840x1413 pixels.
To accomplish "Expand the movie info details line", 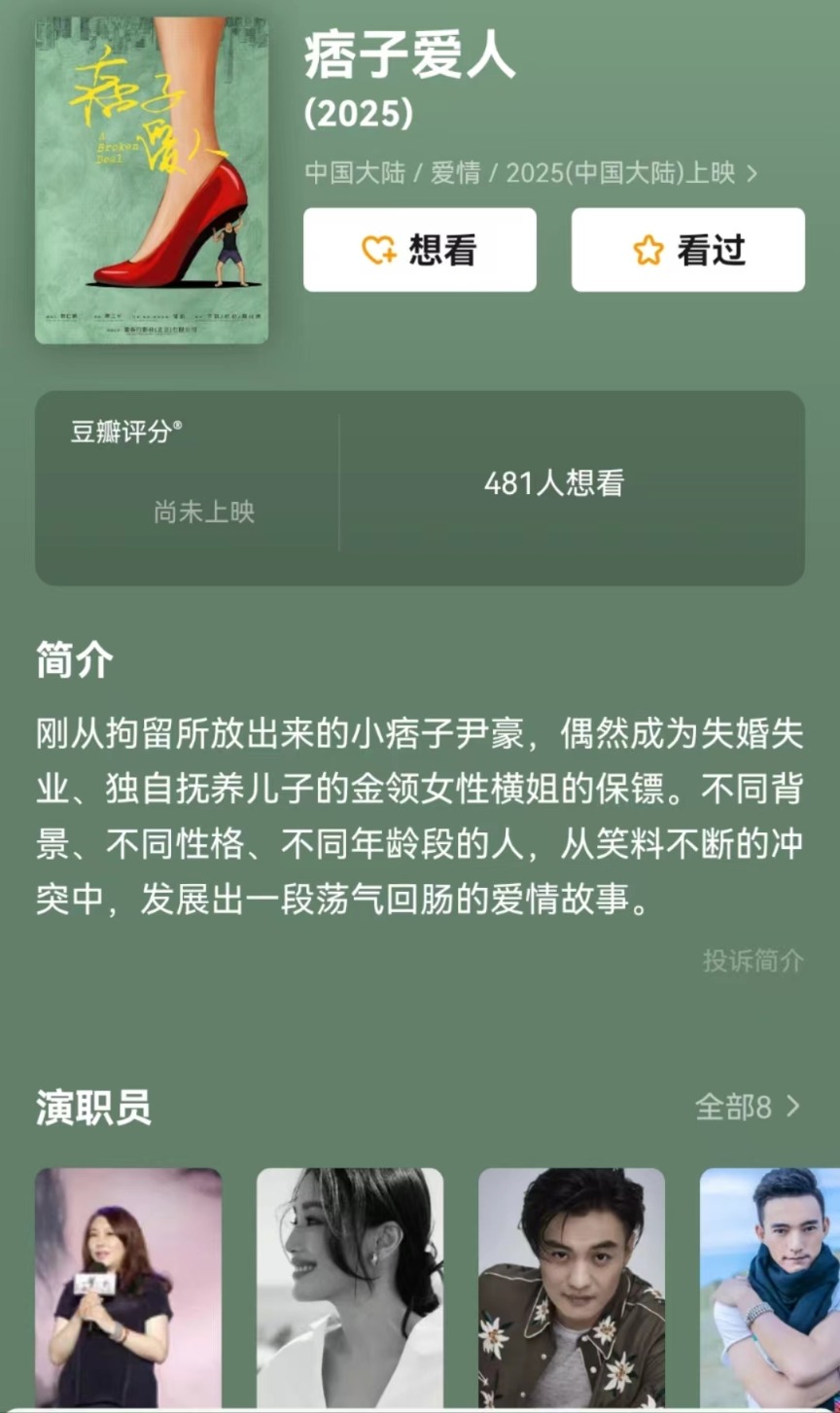I will click(x=531, y=174).
